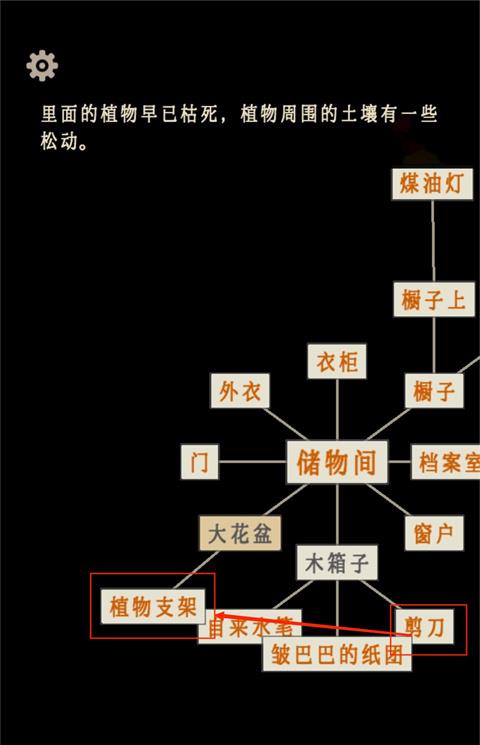Select the 煤油灯 node

pyautogui.click(x=432, y=184)
